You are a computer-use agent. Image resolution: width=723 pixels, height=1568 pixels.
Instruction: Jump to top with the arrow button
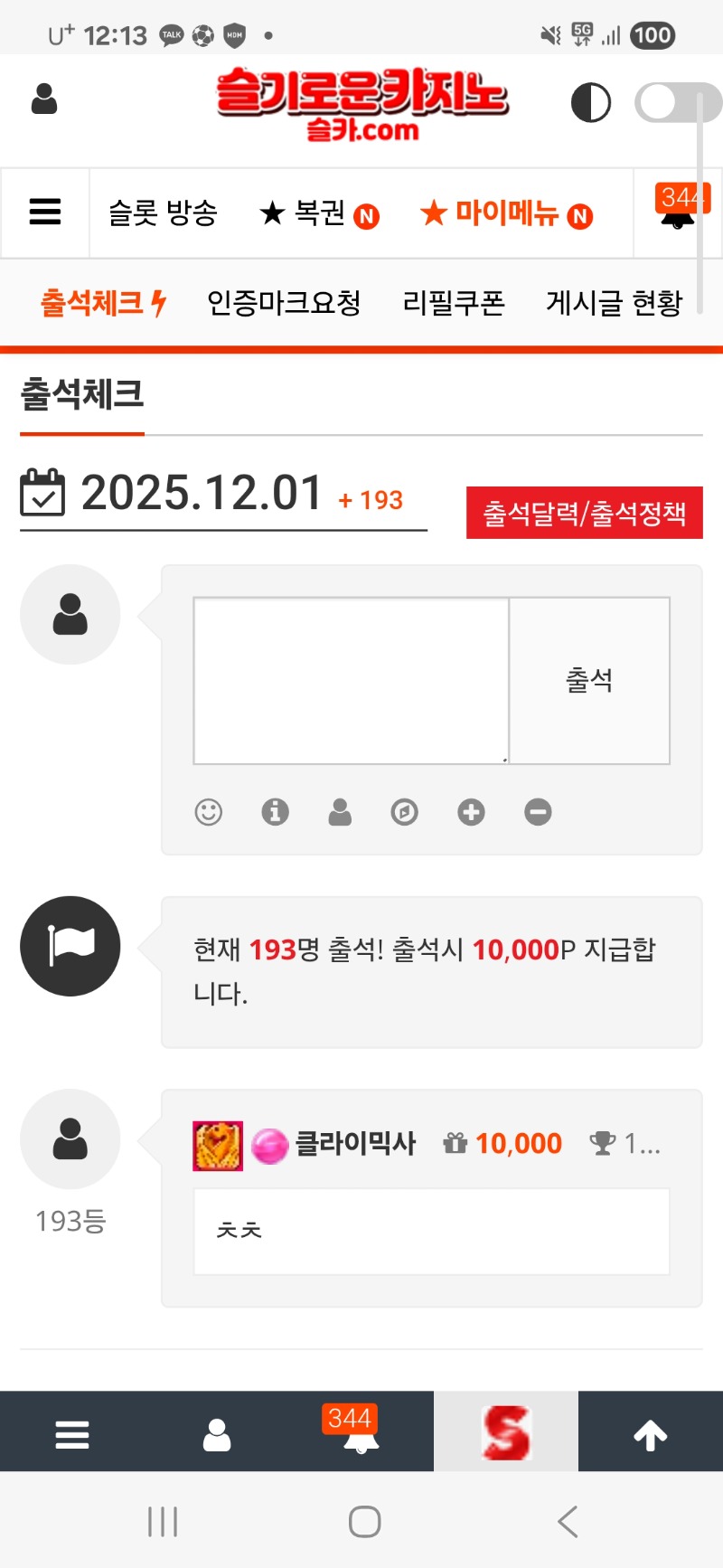click(650, 1434)
